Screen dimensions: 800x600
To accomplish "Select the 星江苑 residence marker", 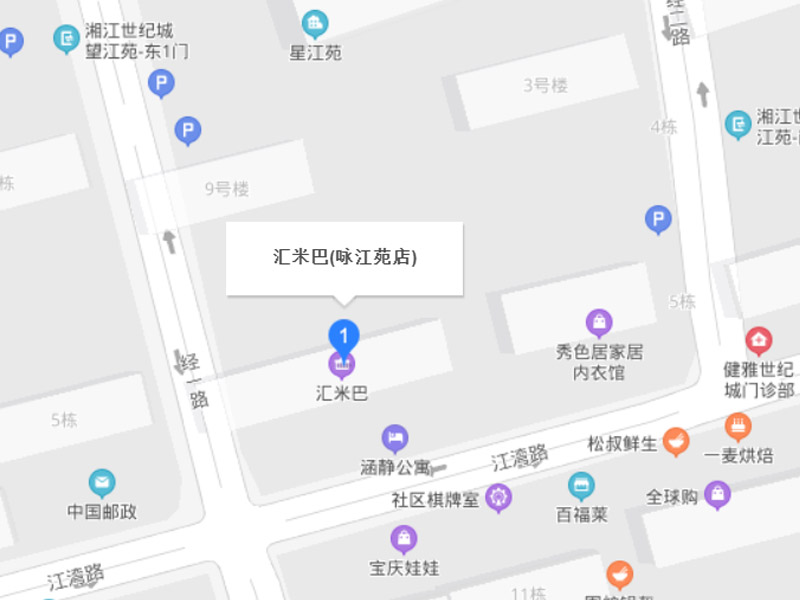I will (315, 23).
